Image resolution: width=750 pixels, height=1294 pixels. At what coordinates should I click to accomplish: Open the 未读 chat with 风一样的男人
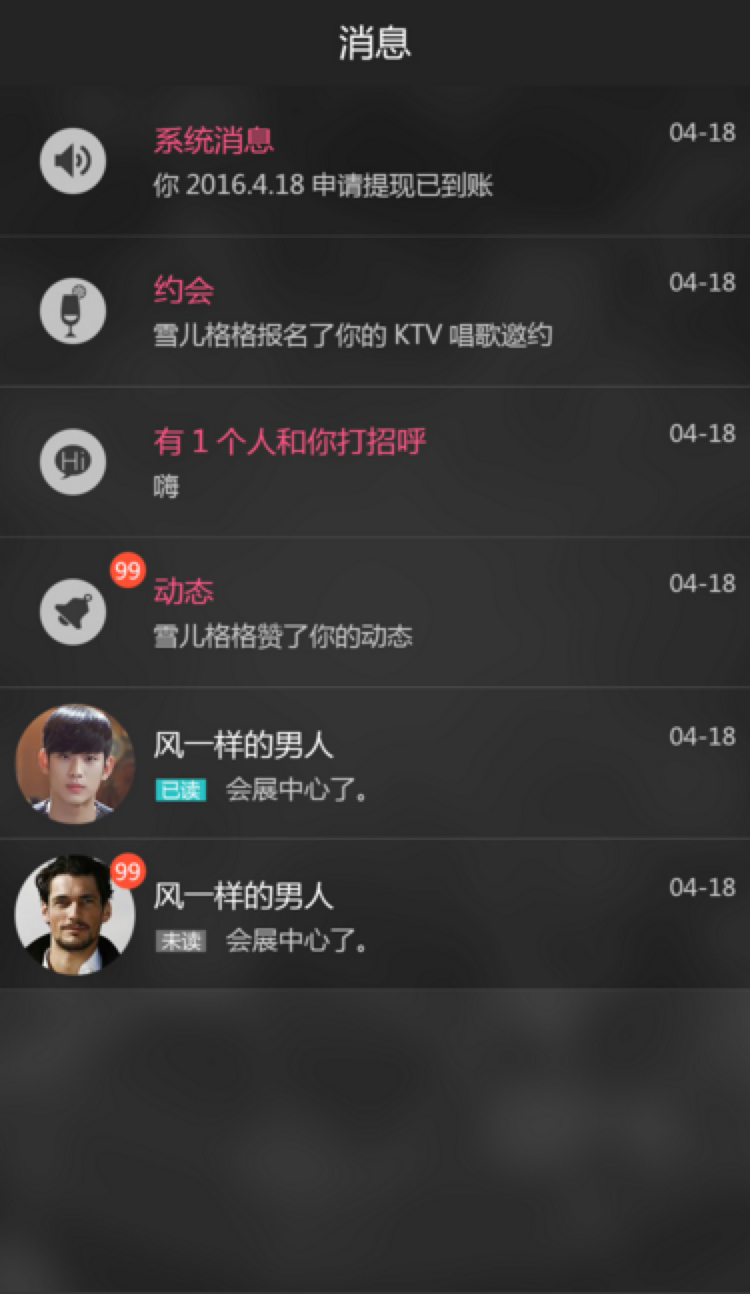[x=375, y=914]
